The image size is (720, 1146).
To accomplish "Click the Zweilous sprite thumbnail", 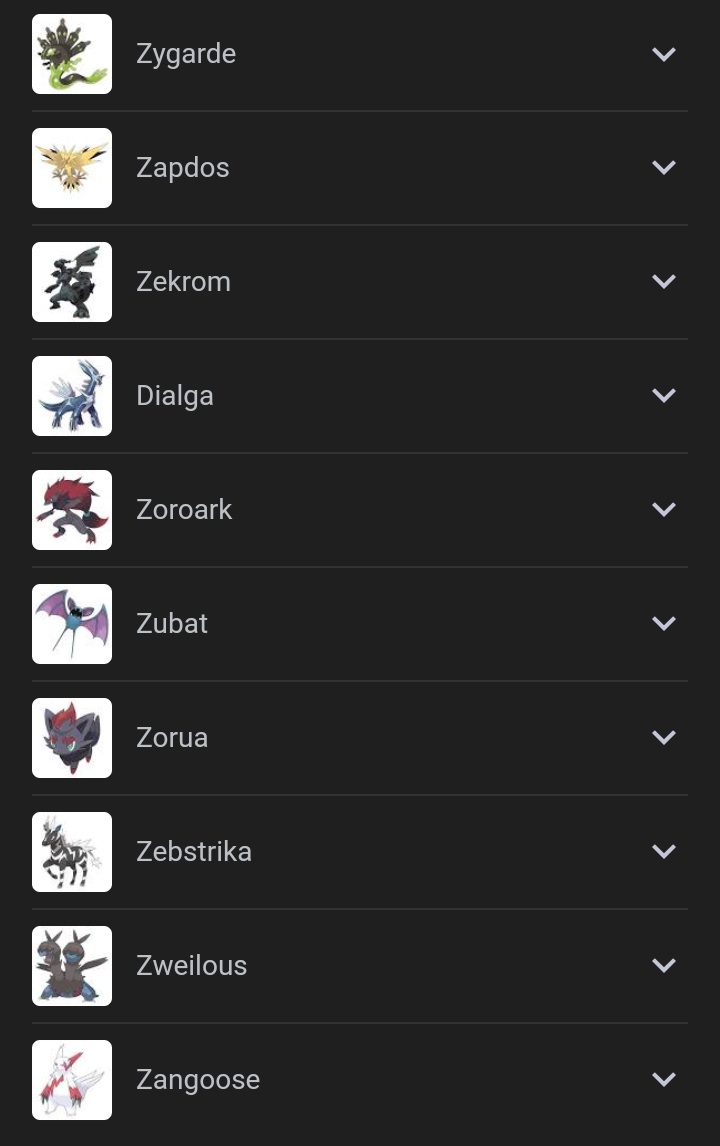I will (x=72, y=966).
